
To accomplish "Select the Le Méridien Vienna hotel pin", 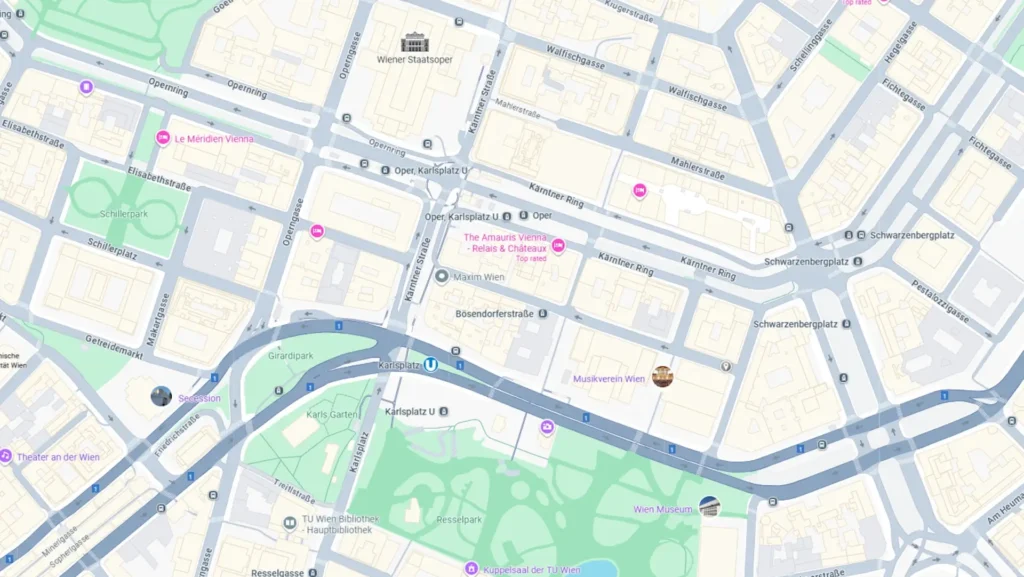I will click(162, 138).
